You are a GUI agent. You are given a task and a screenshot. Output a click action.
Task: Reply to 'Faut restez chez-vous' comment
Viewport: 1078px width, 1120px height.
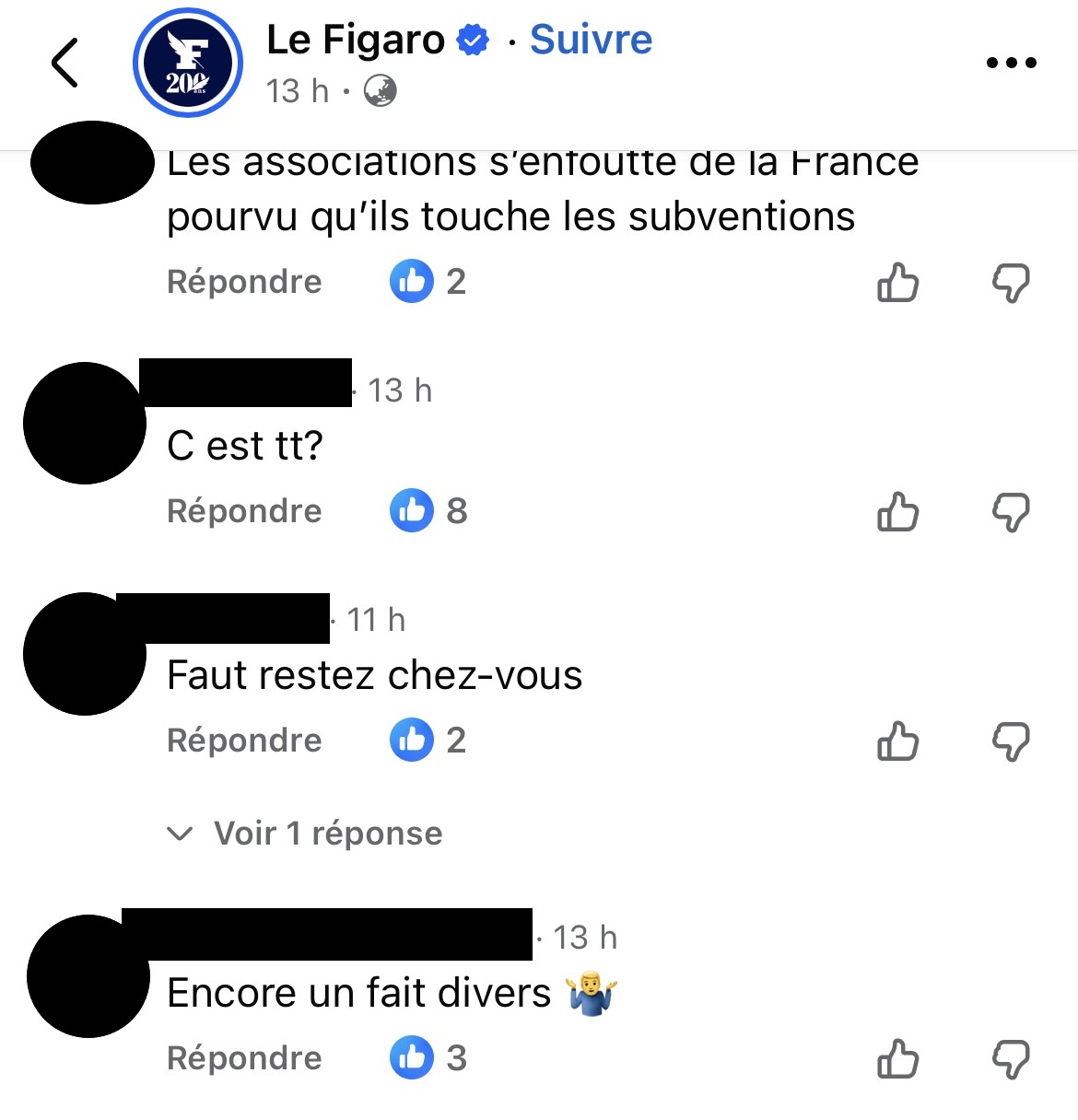(x=244, y=740)
